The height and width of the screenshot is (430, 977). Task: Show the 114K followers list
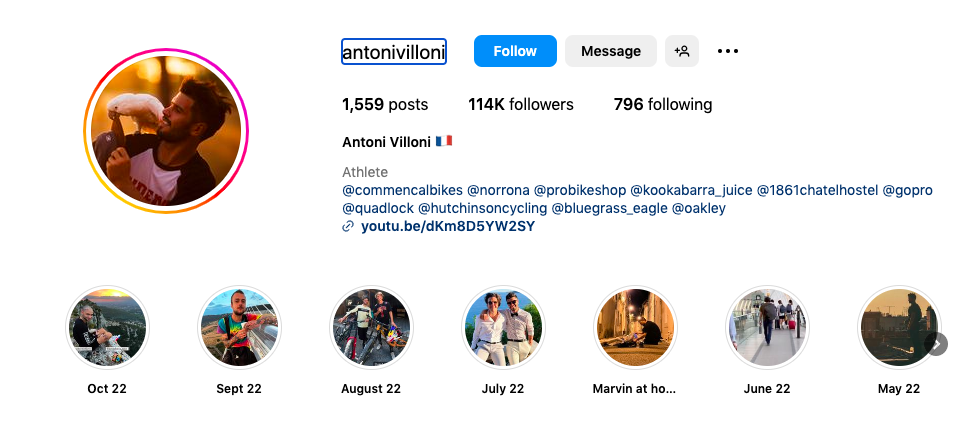pos(520,104)
